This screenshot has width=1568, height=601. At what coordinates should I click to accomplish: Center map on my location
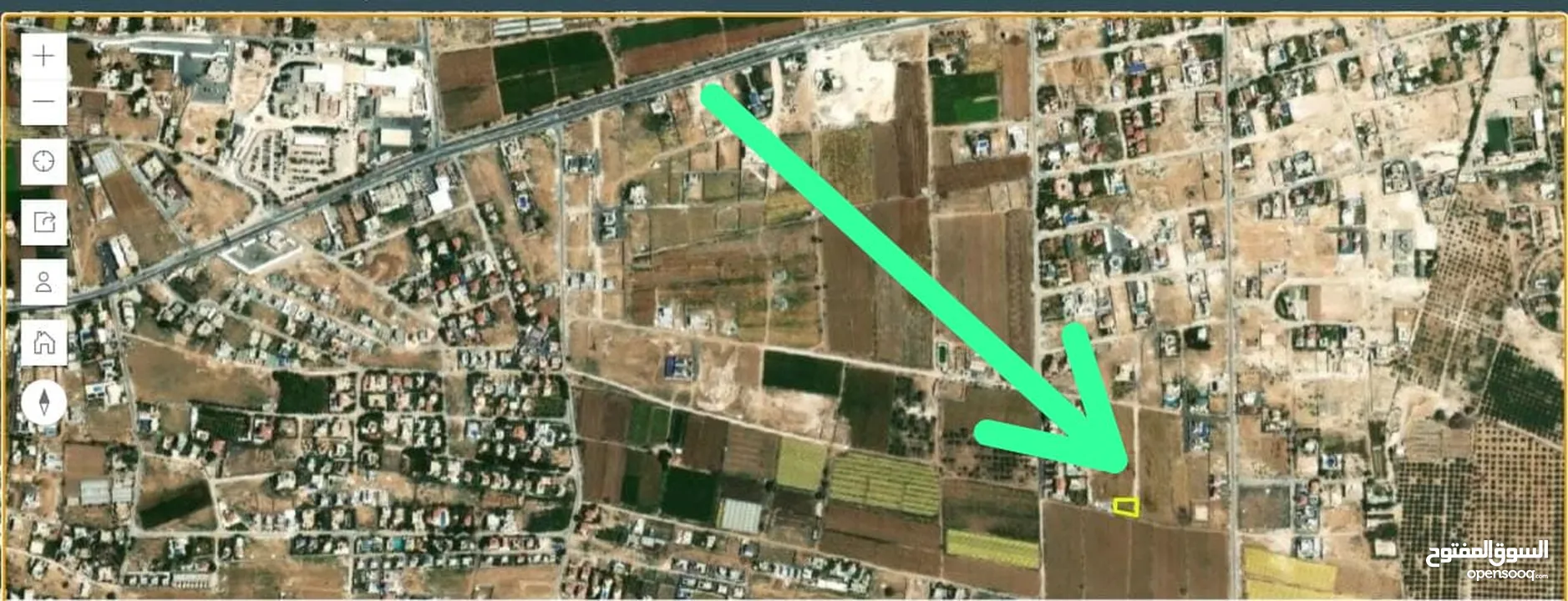tap(43, 160)
